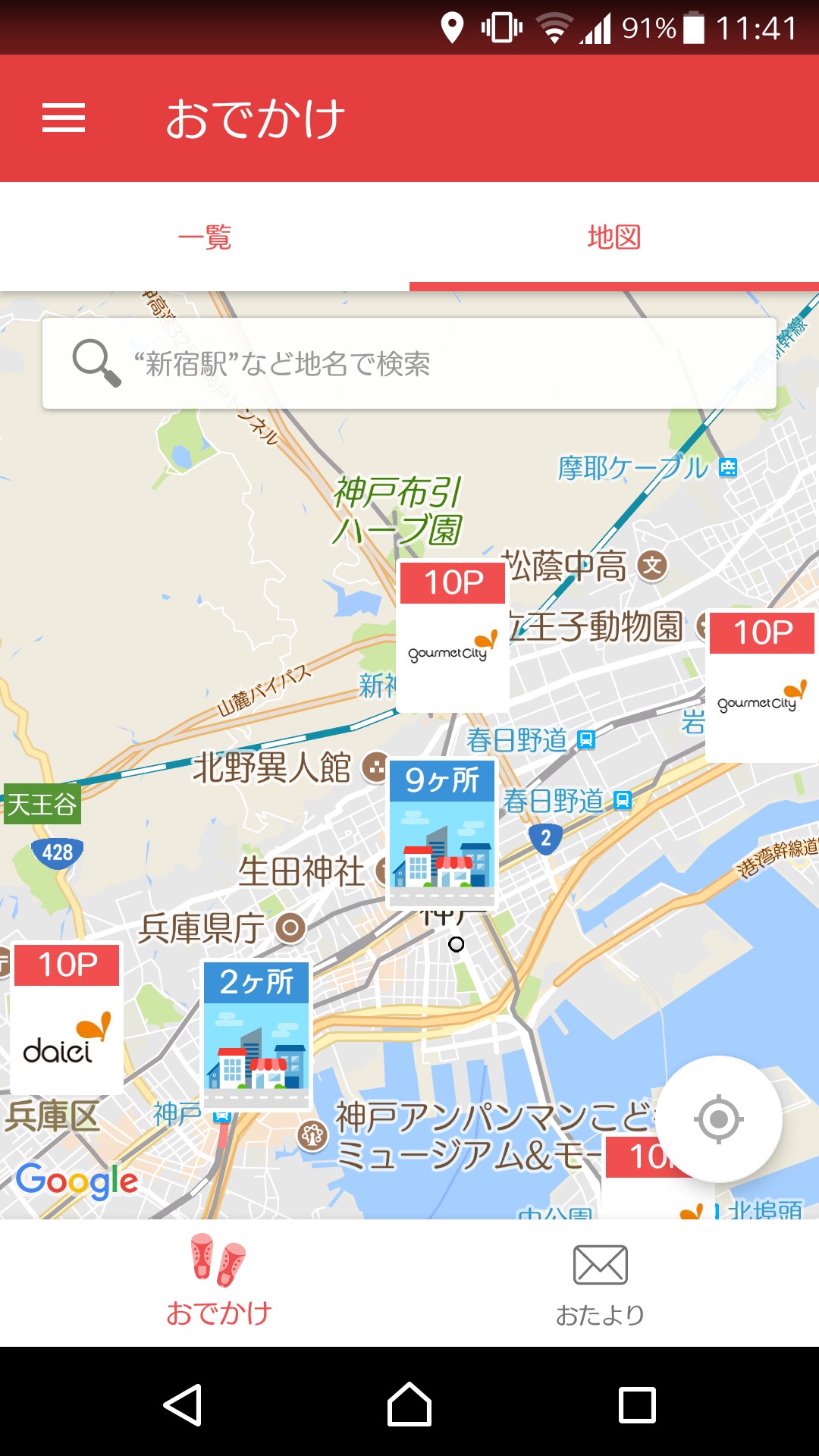Open the hamburger navigation menu
Image resolution: width=819 pixels, height=1456 pixels.
click(64, 118)
